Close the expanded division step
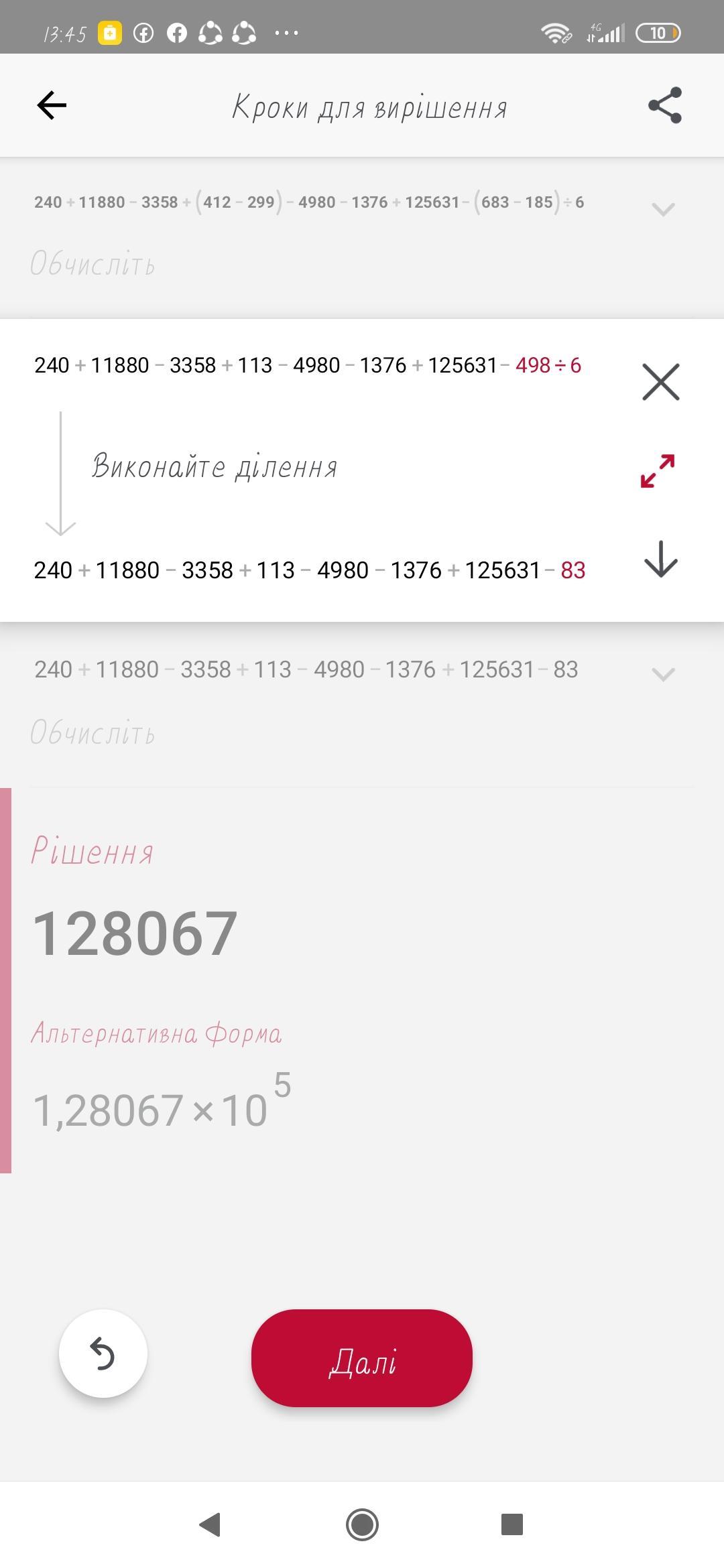The width and height of the screenshot is (724, 1568). point(661,382)
